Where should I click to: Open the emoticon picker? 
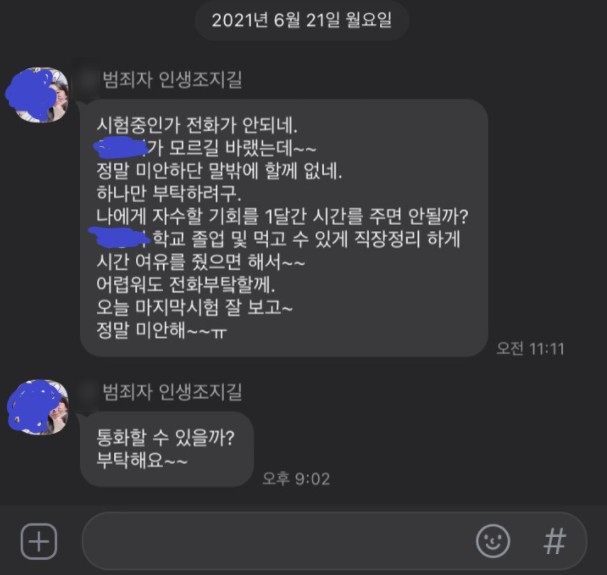(492, 541)
